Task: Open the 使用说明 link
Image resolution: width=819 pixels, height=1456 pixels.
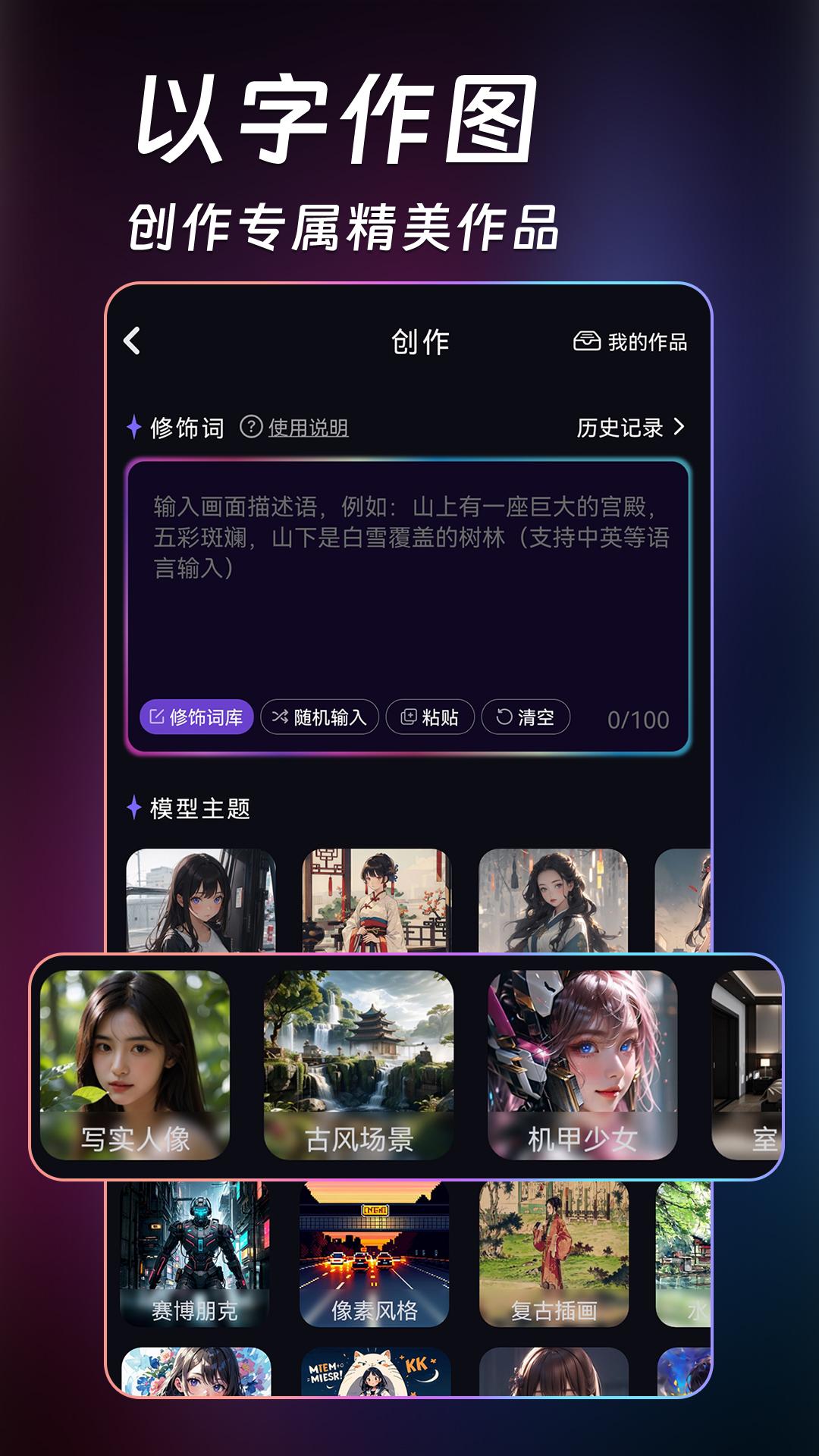Action: tap(306, 428)
